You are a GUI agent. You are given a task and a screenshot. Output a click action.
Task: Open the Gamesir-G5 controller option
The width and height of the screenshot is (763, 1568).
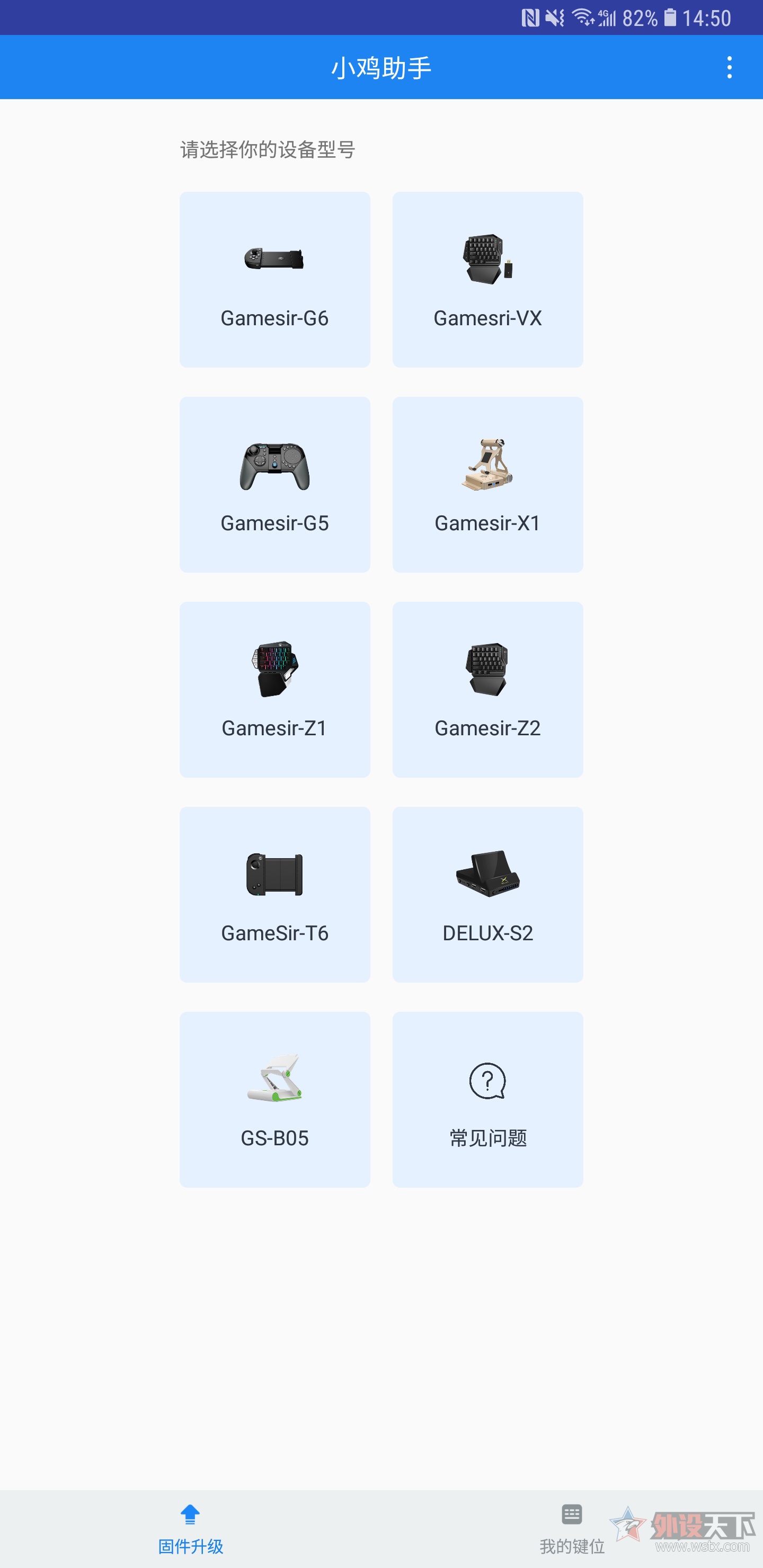pyautogui.click(x=274, y=485)
